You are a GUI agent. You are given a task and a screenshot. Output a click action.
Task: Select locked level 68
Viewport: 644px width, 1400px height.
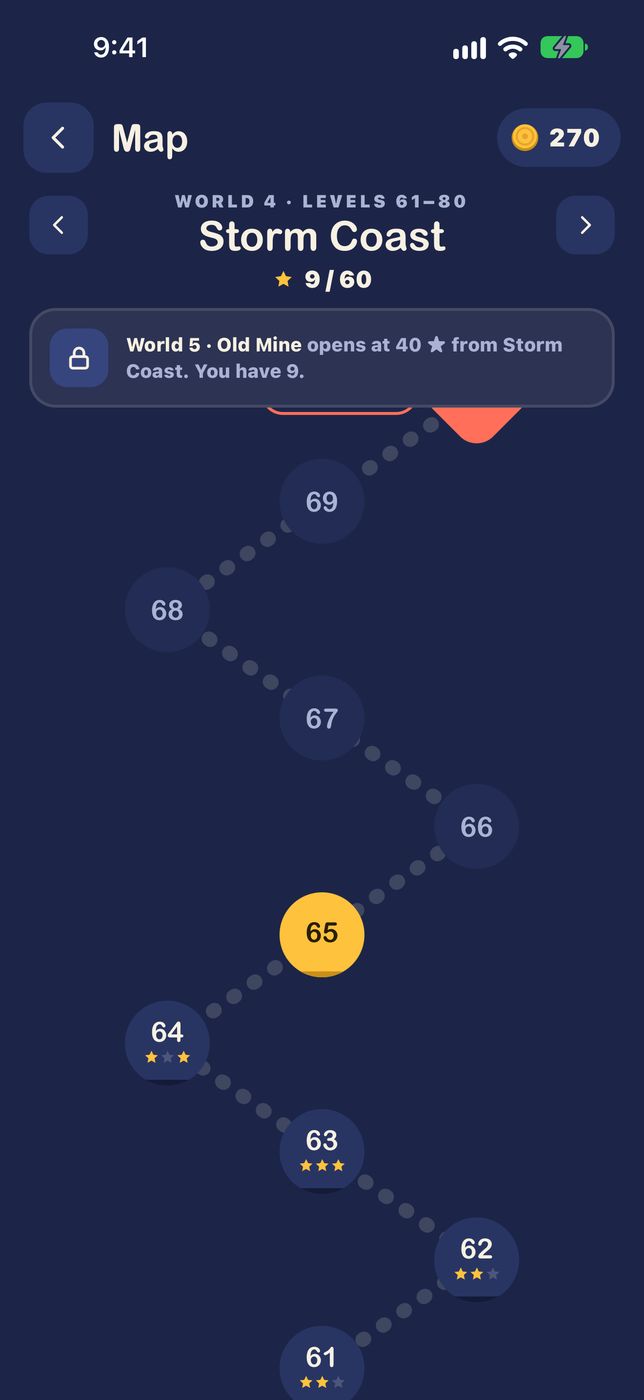167,610
